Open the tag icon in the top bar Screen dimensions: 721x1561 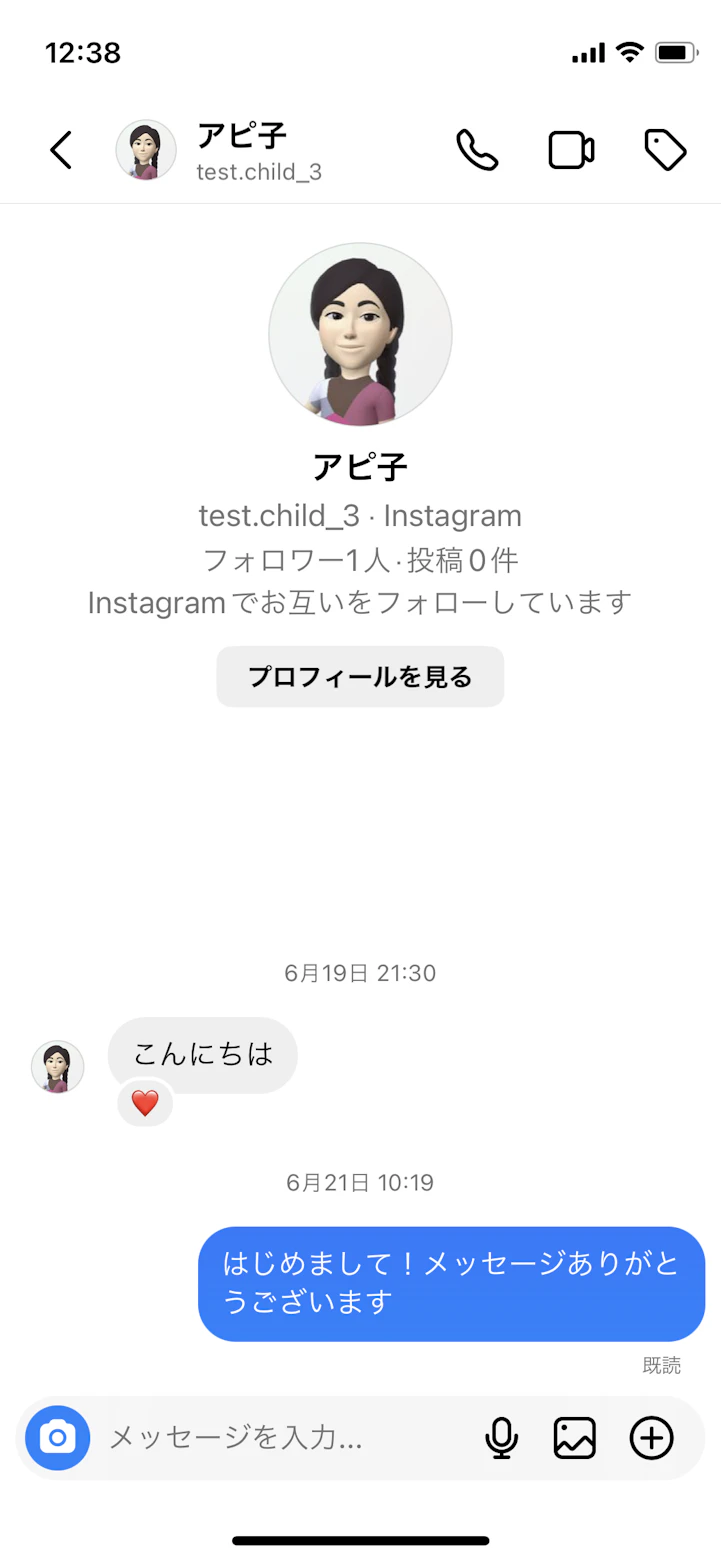tap(664, 148)
